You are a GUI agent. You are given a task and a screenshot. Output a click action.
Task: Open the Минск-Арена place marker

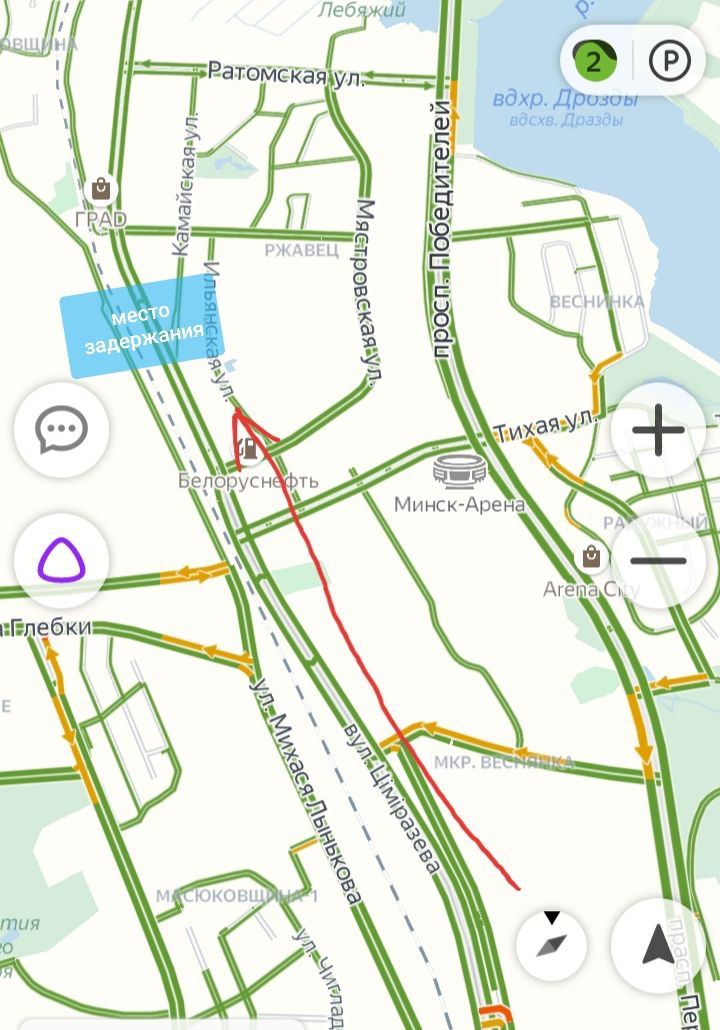coord(459,470)
